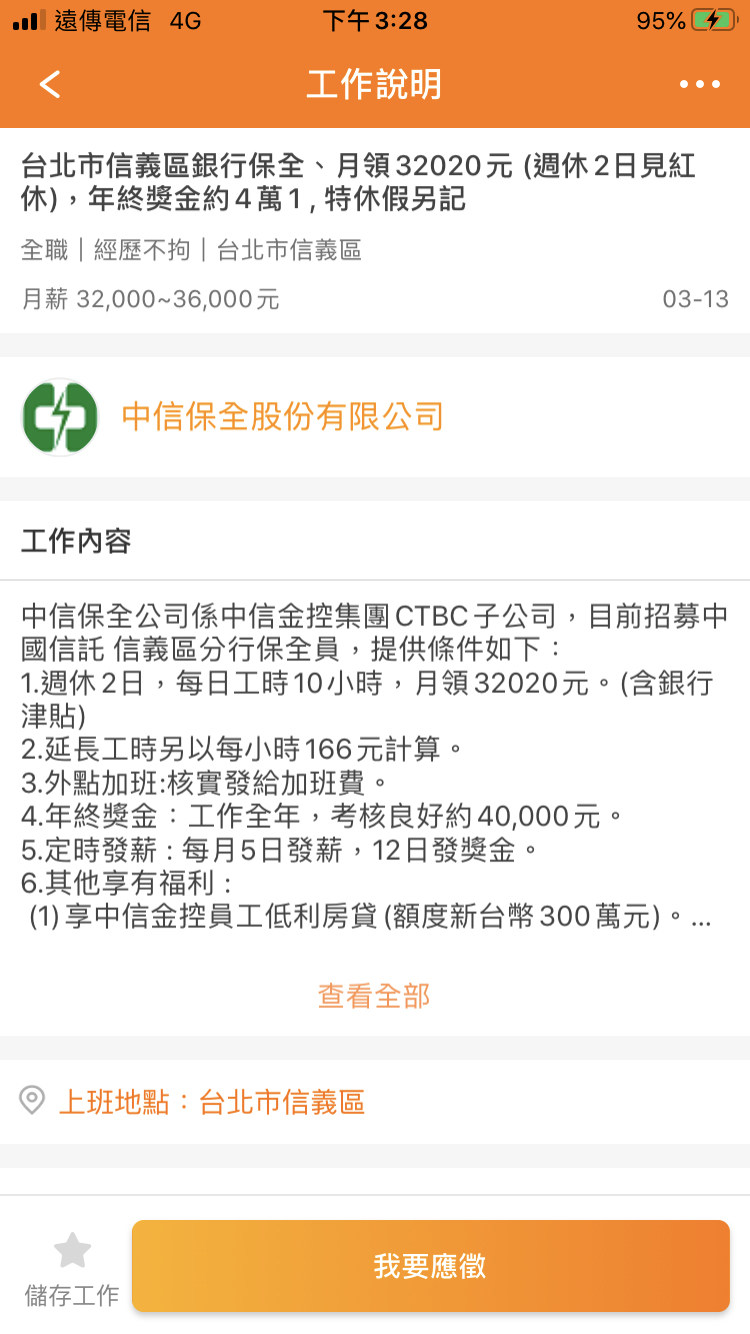Image resolution: width=750 pixels, height=1334 pixels.
Task: Toggle the save job star icon
Action: pyautogui.click(x=72, y=1251)
